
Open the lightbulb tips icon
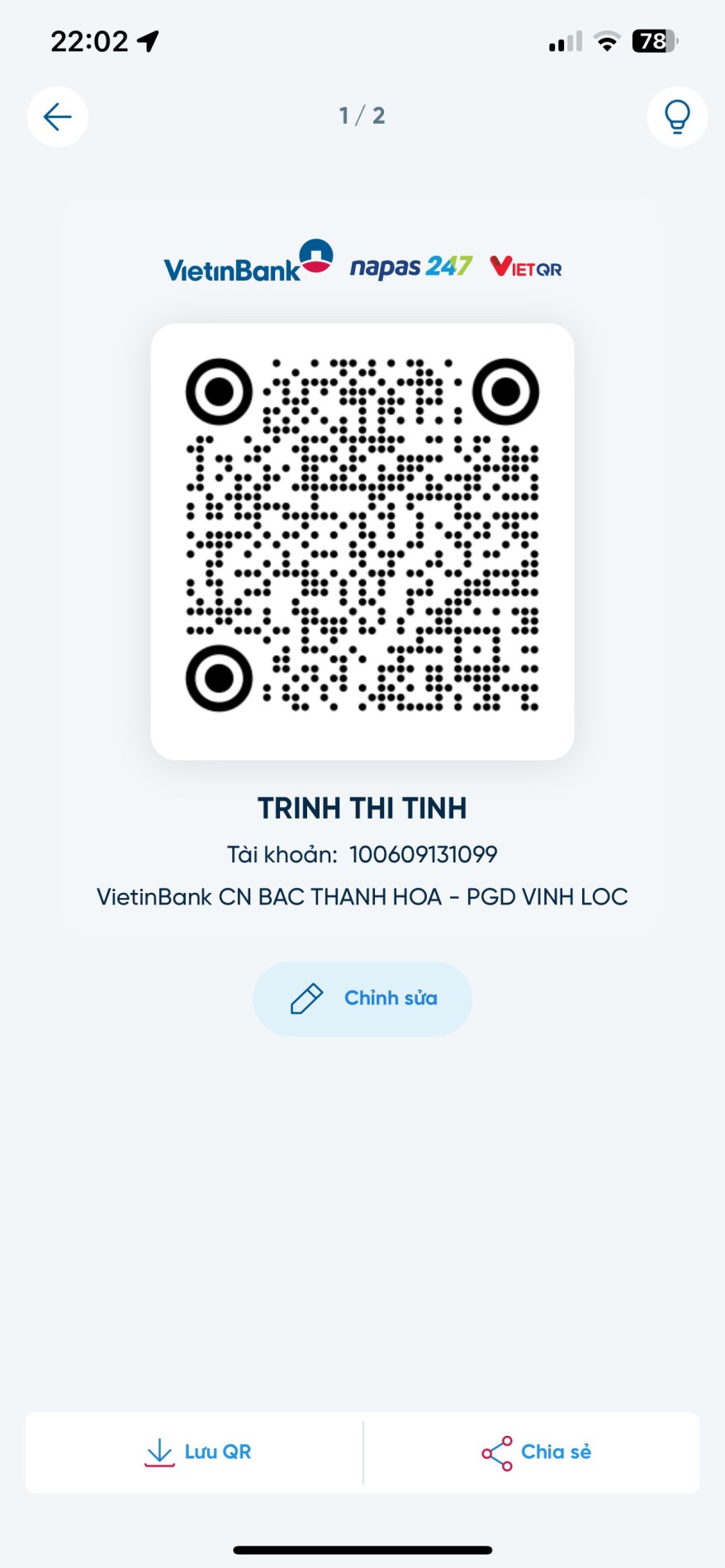pyautogui.click(x=676, y=116)
